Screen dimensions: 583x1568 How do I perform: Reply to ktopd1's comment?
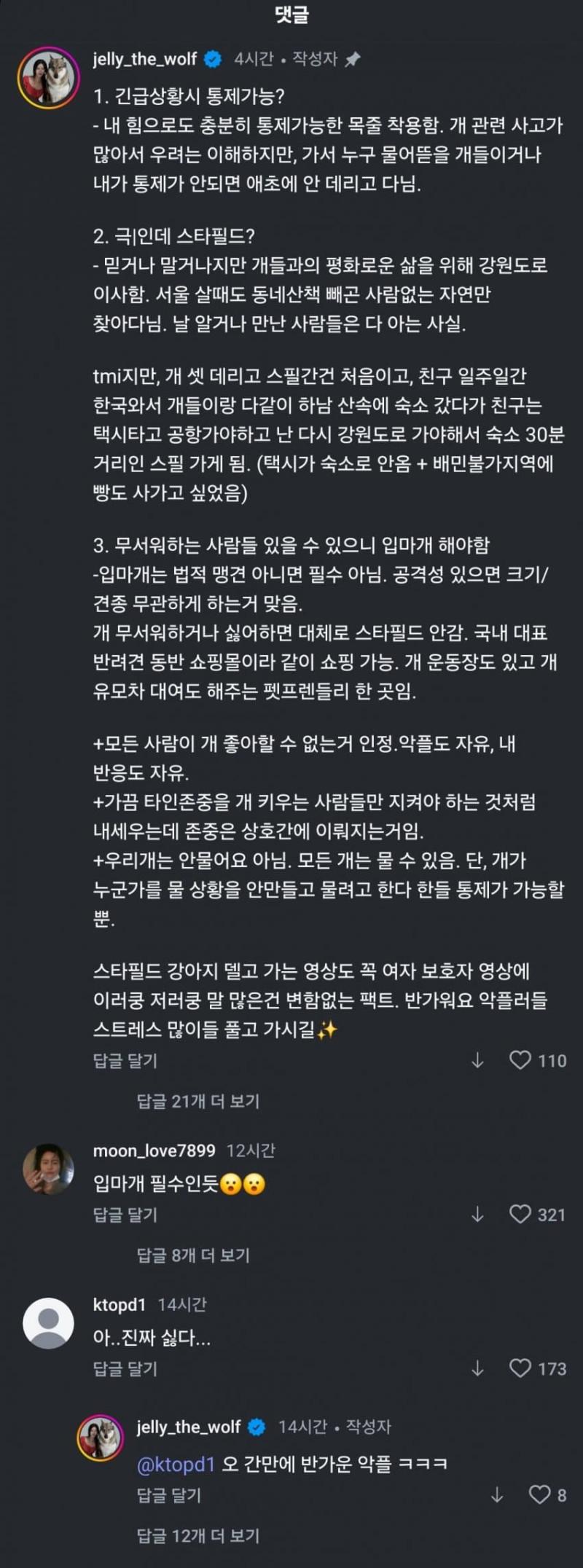(x=125, y=1369)
